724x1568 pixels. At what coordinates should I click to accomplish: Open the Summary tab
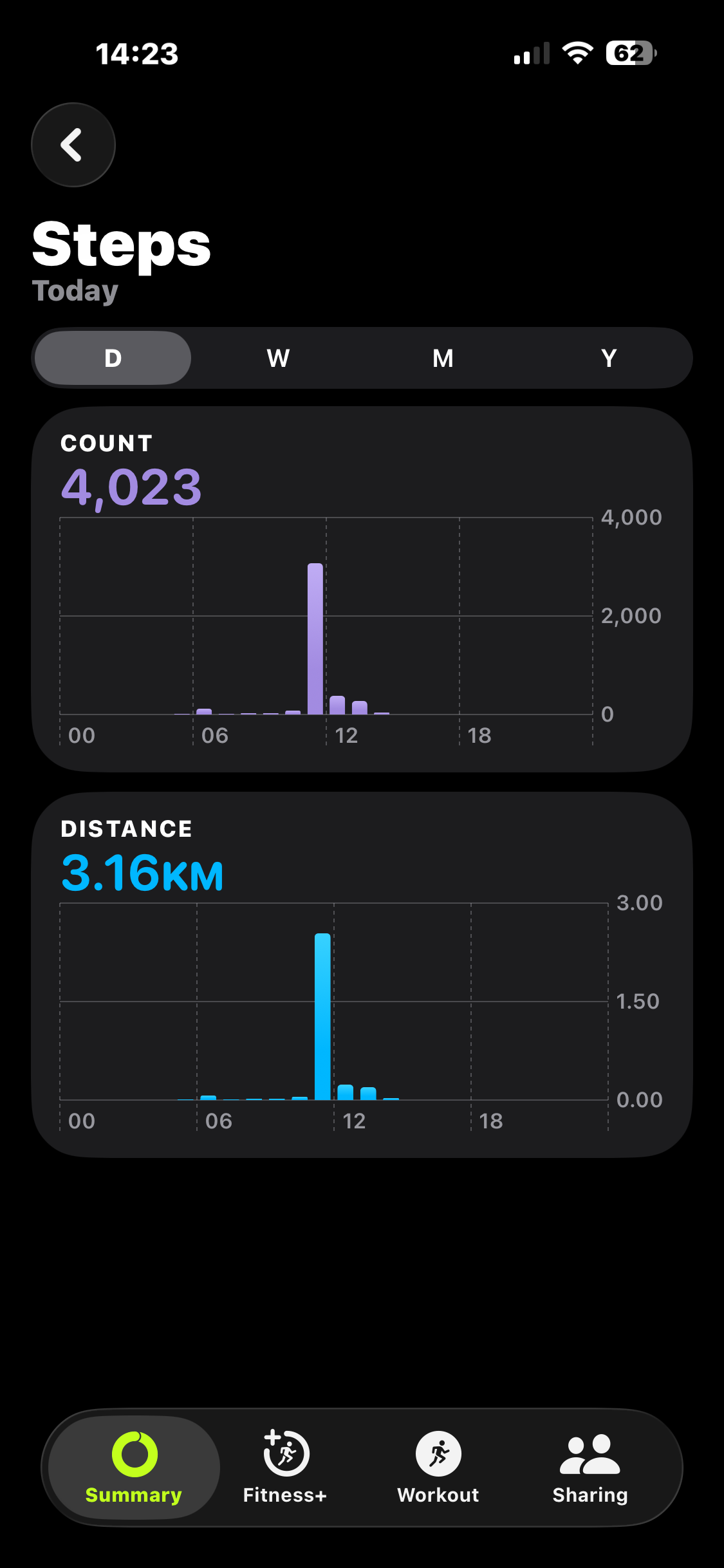134,1468
